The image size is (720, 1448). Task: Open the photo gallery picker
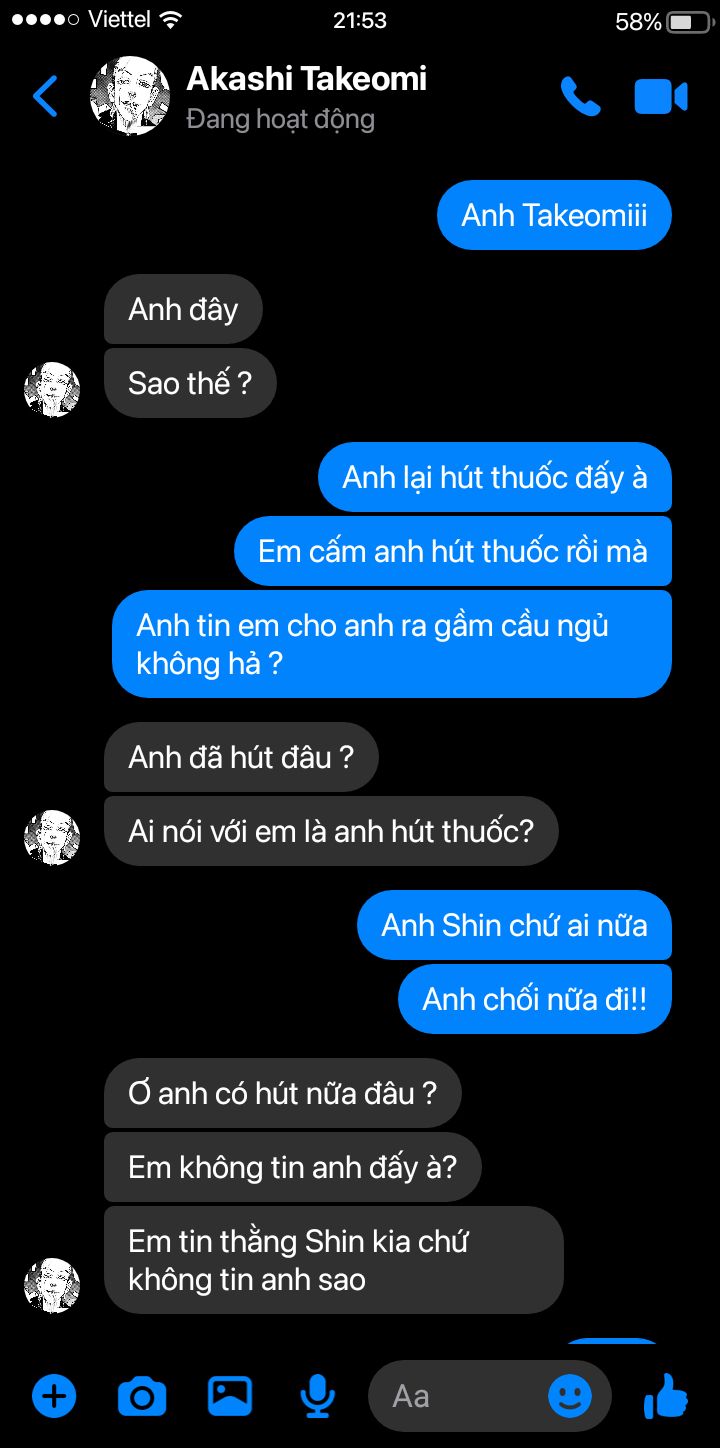(230, 1395)
